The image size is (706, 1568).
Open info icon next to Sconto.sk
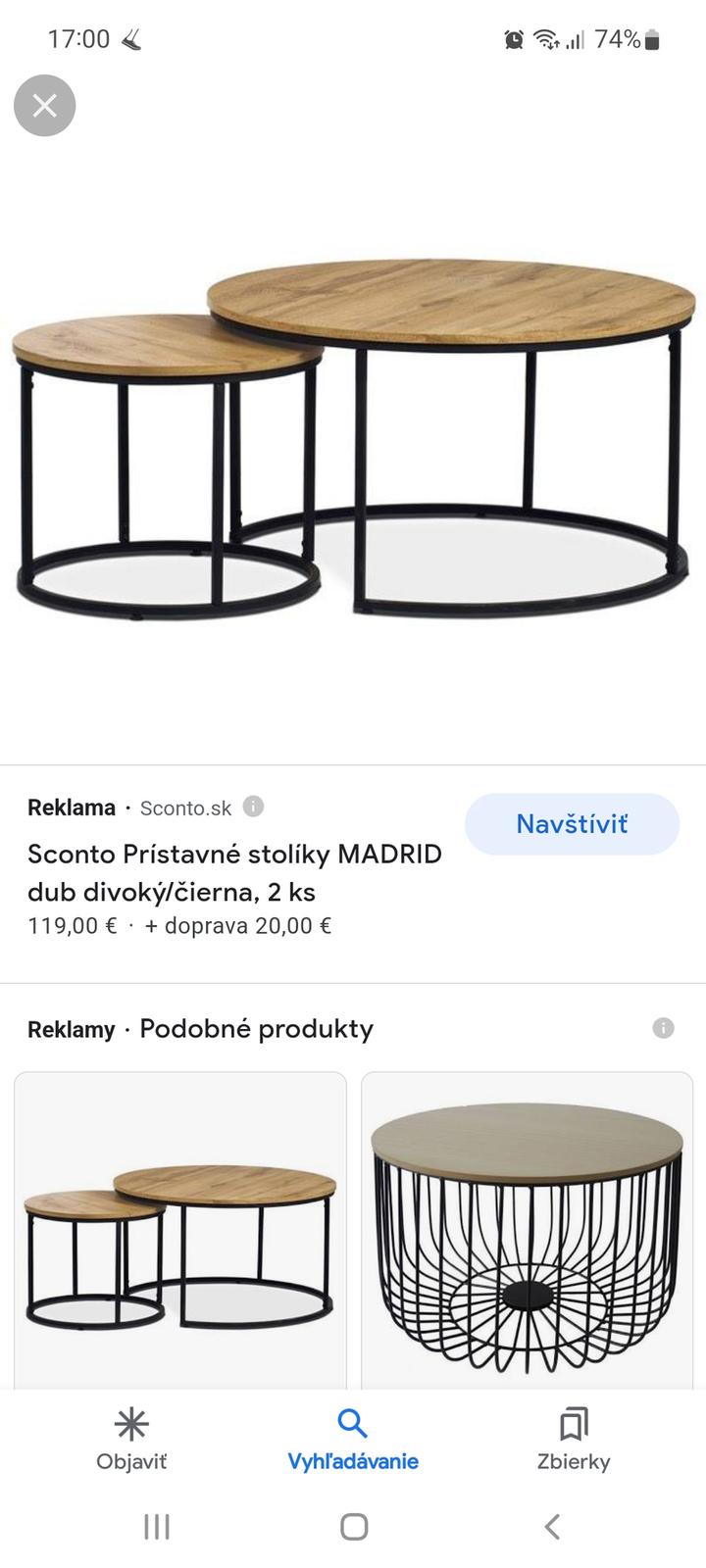(x=253, y=807)
